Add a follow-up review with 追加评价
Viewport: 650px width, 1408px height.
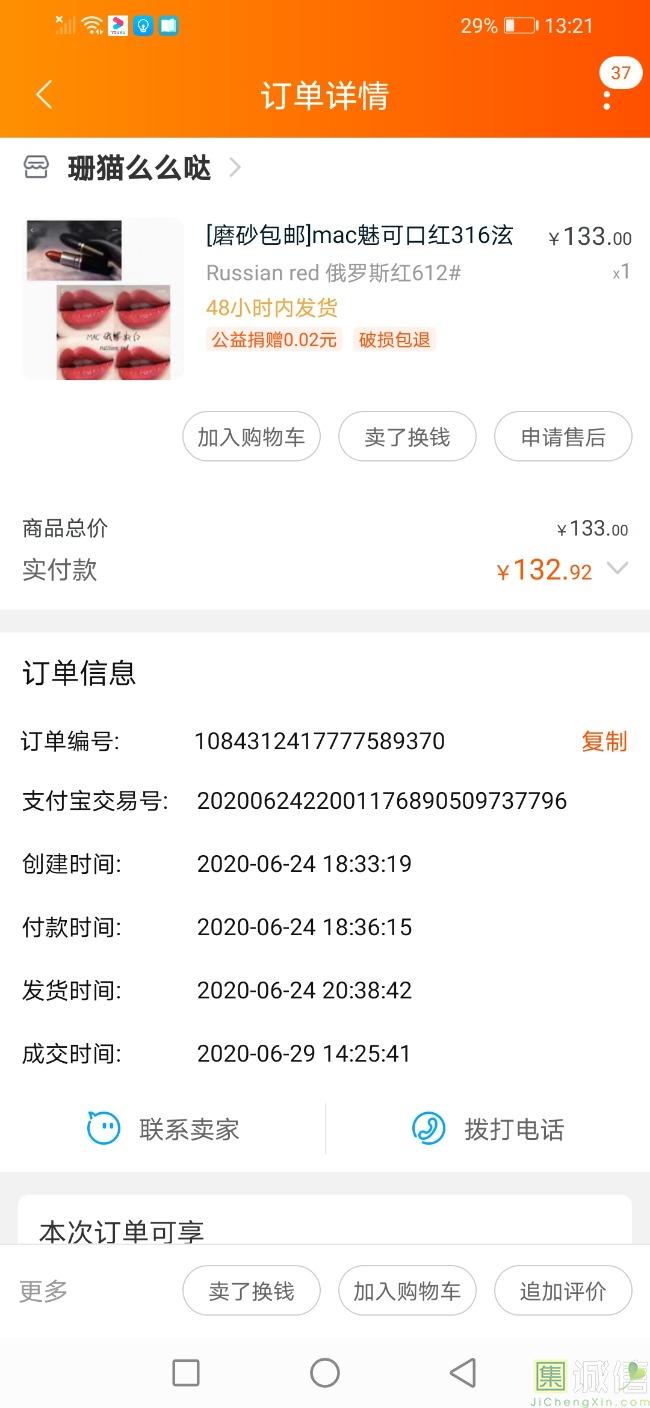tap(563, 1291)
